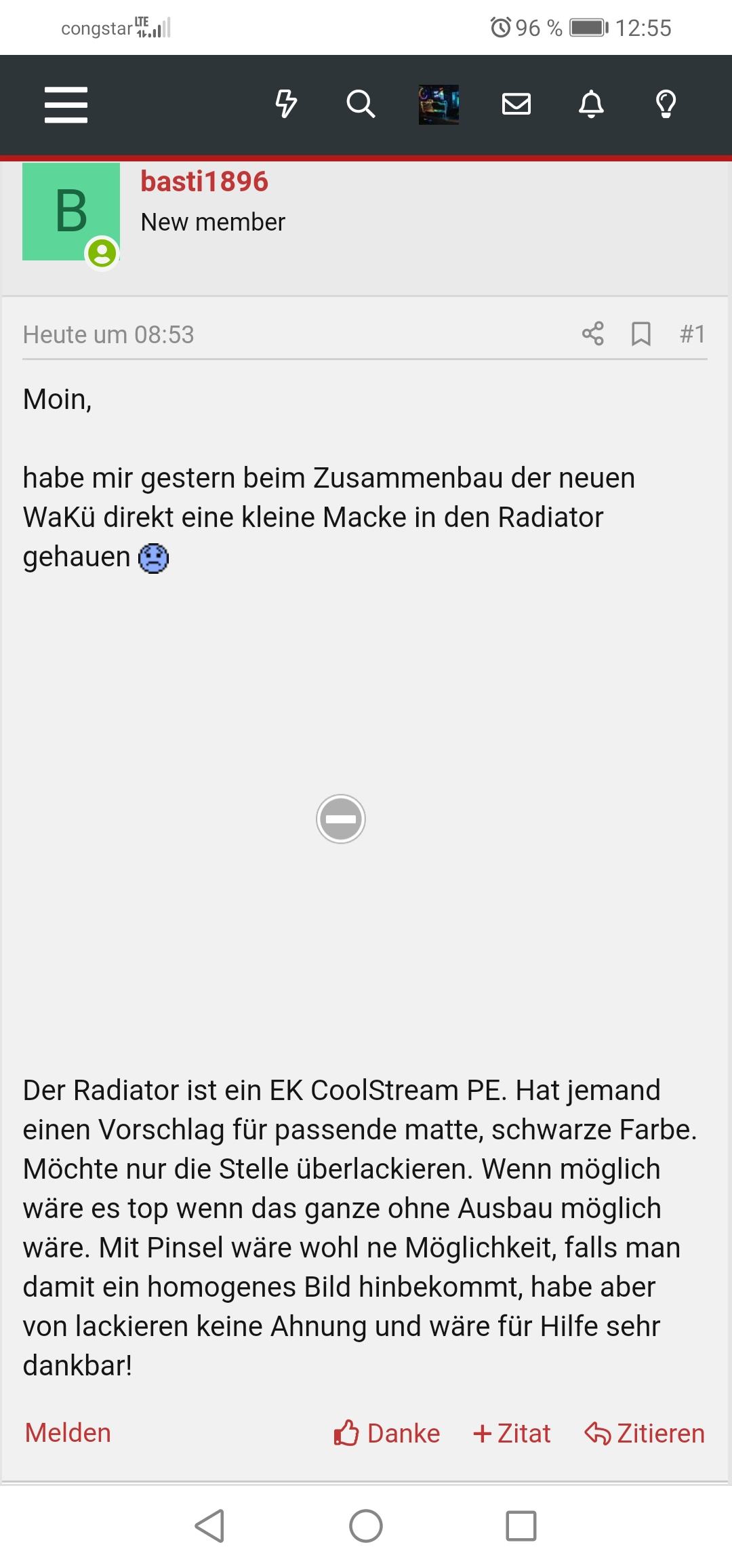Open the notifications bell
The image size is (732, 1568).
coord(591,104)
